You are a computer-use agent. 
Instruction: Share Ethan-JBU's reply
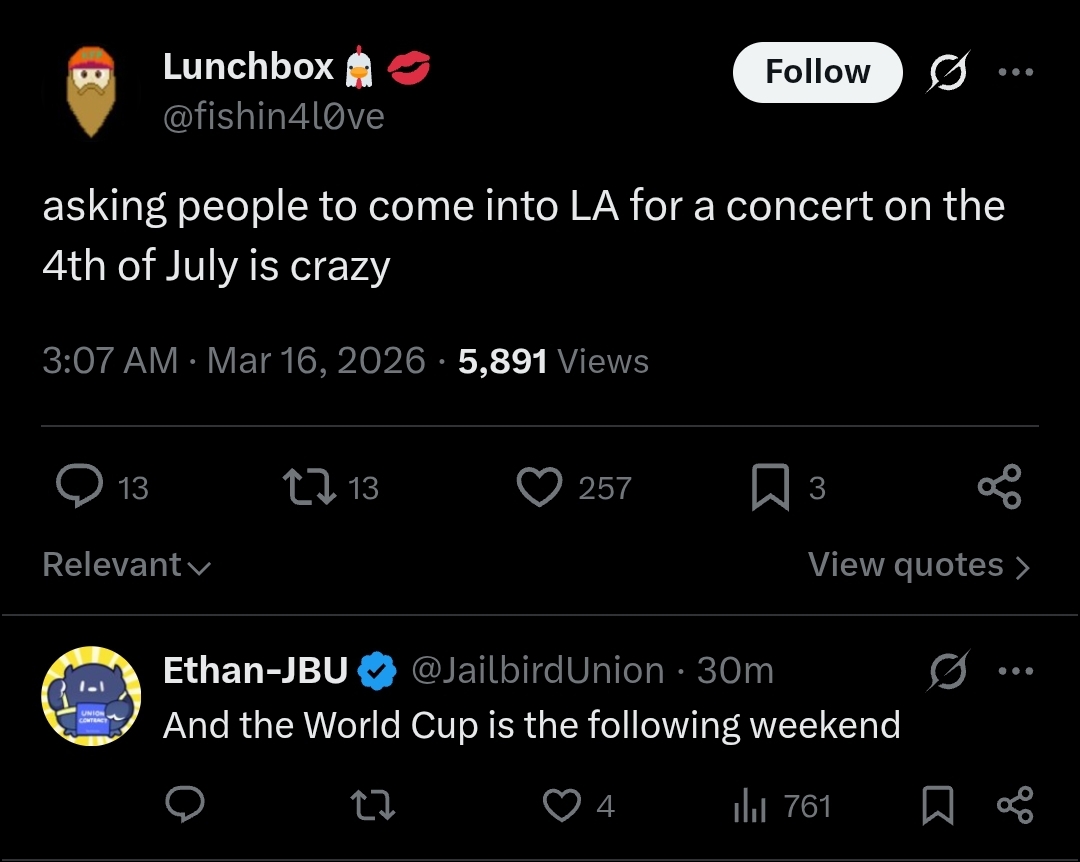pyautogui.click(x=1015, y=805)
